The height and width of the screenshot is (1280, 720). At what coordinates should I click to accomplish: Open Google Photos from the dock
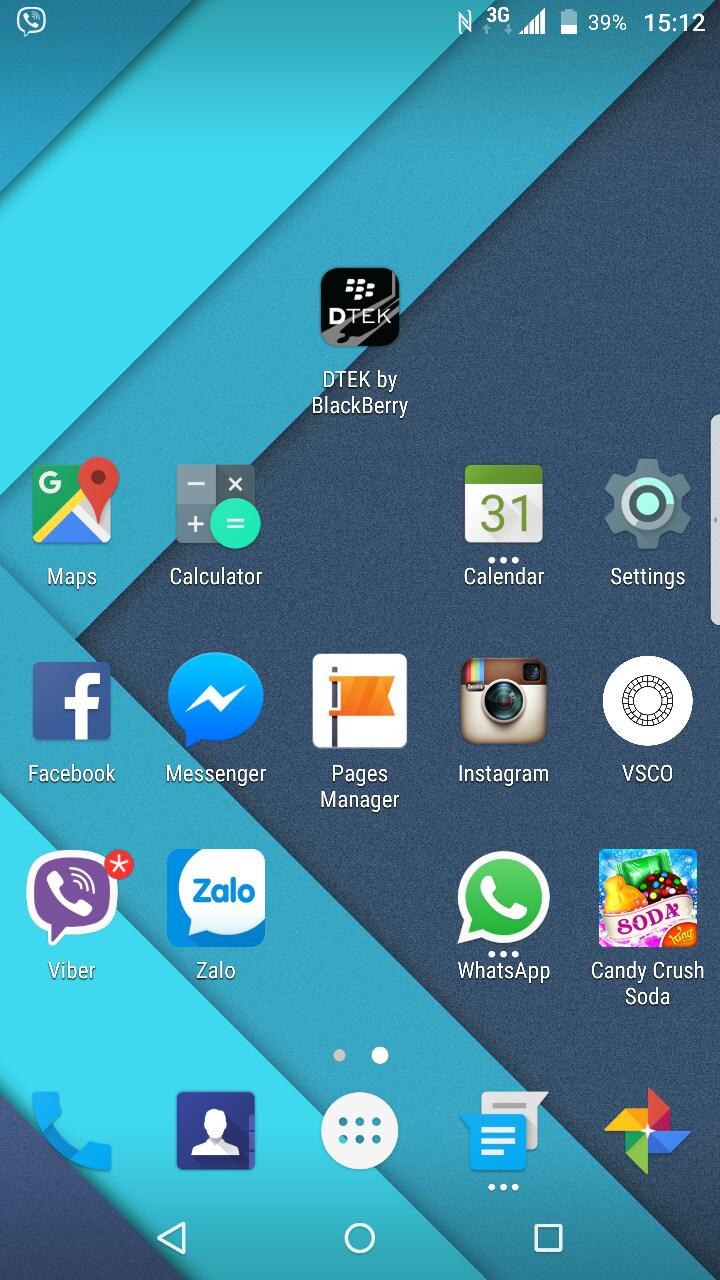click(x=648, y=1131)
